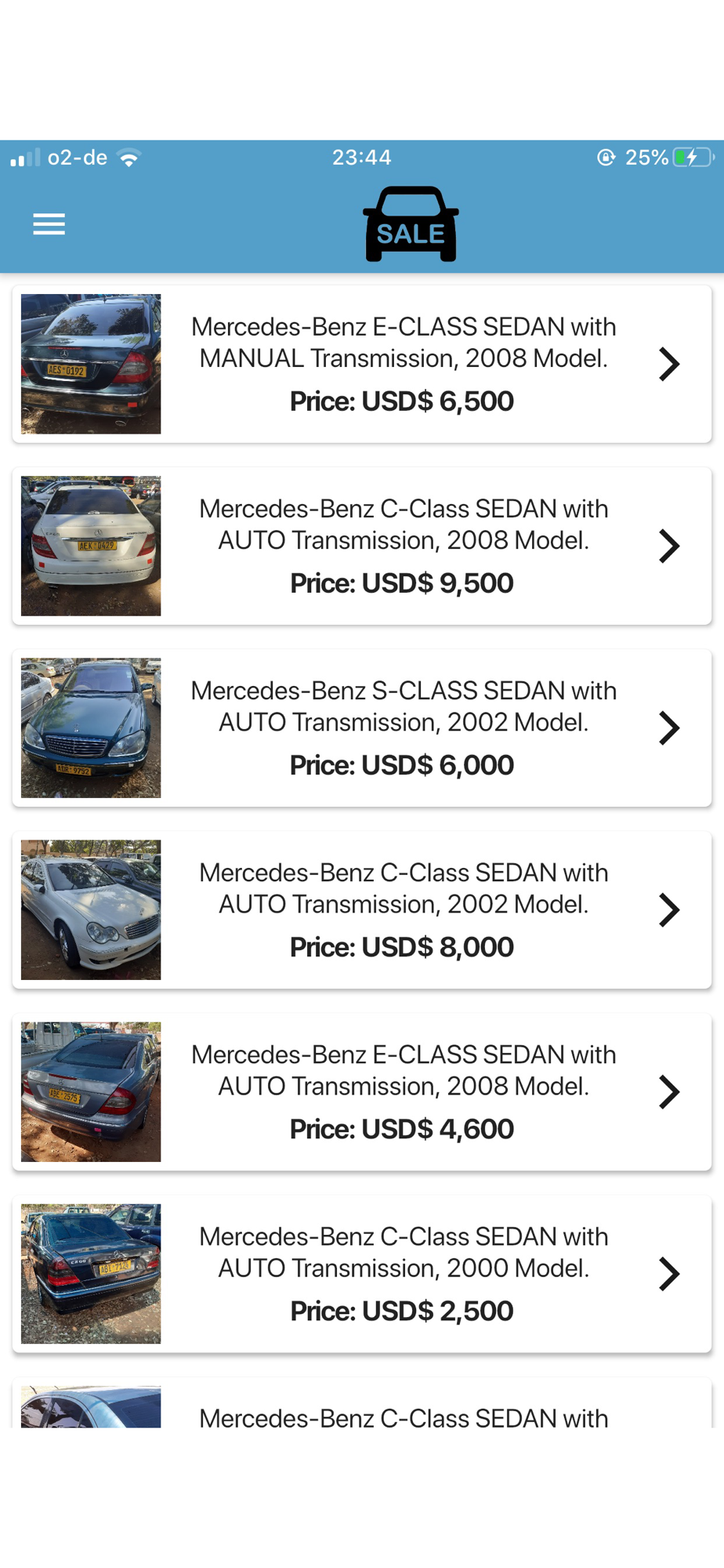The image size is (724, 1568).
Task: Open the S-CLASS 2002 listing for USD$ 6,000
Action: point(362,728)
